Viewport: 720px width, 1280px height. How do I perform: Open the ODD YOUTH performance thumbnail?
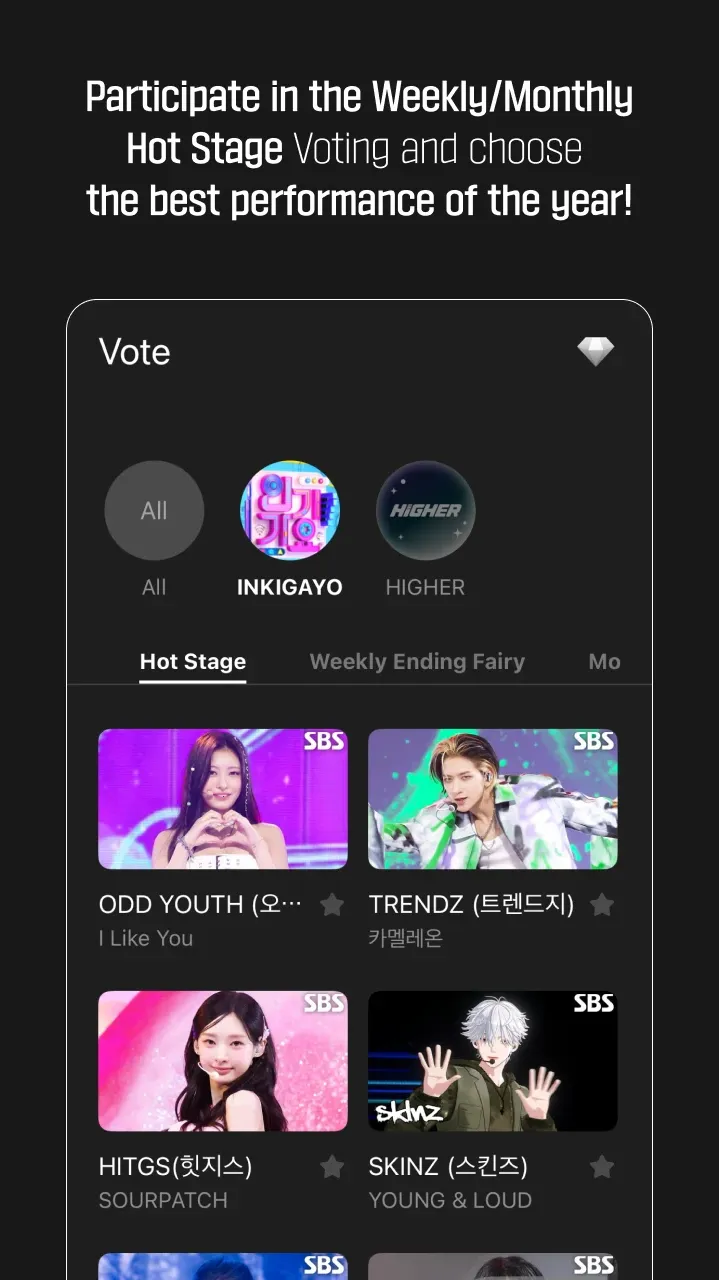222,798
